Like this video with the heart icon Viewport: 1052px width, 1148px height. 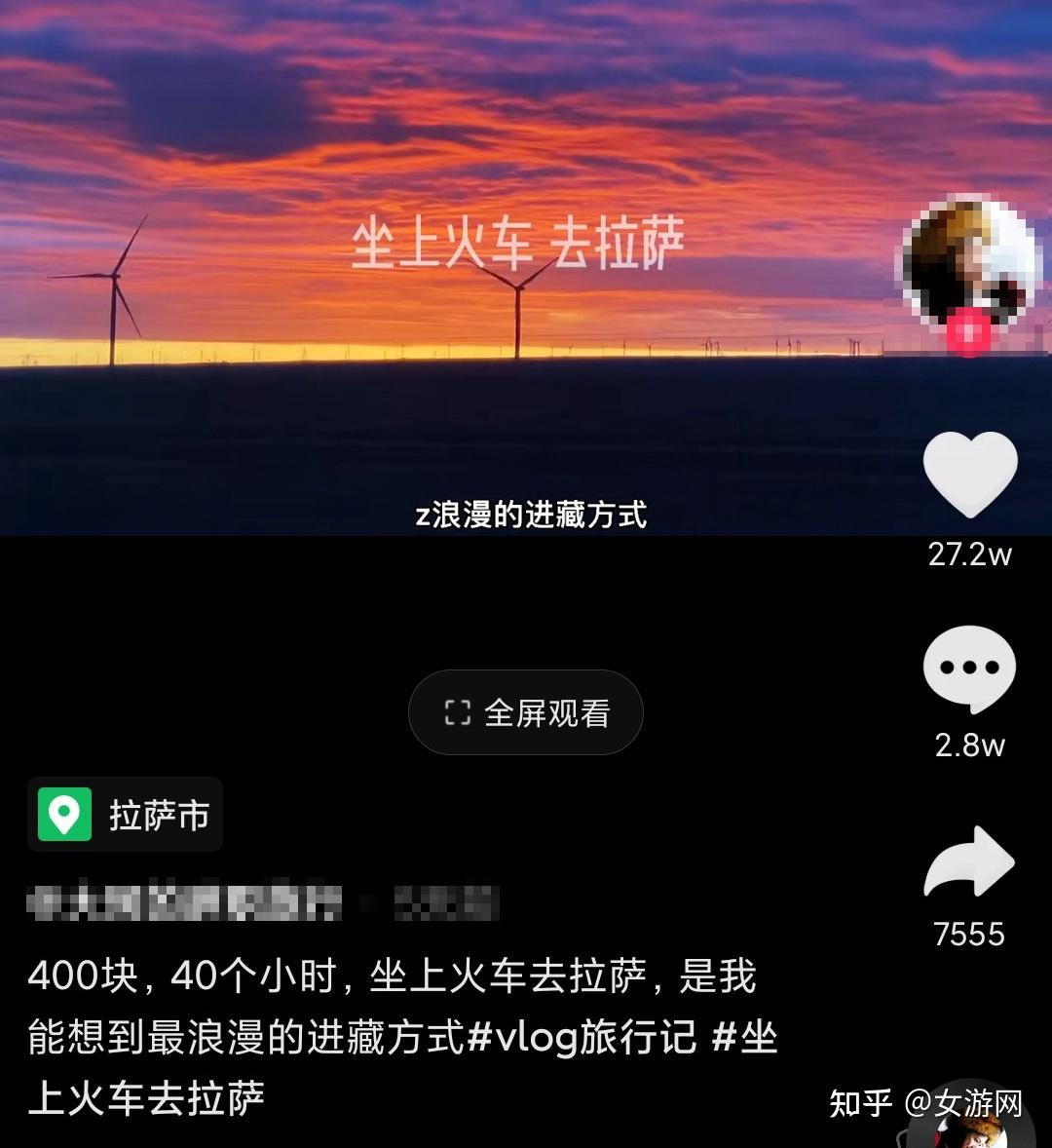tap(969, 475)
